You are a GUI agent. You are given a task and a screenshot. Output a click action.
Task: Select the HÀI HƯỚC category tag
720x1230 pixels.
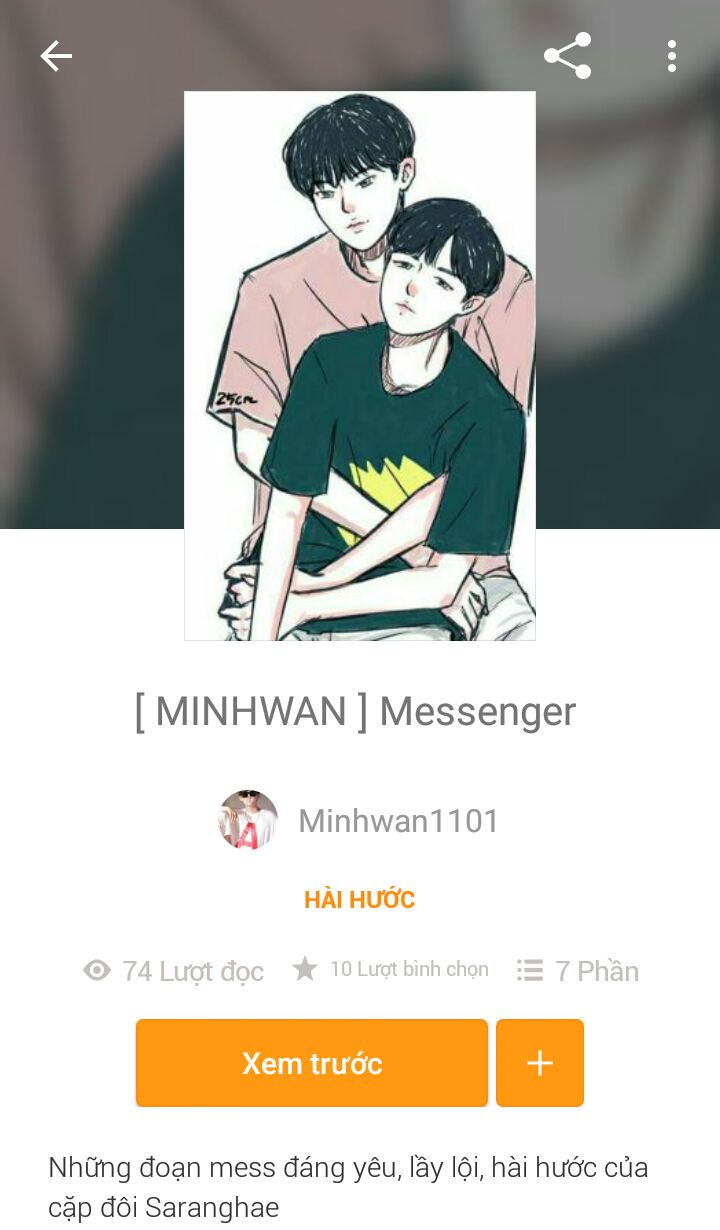click(360, 900)
